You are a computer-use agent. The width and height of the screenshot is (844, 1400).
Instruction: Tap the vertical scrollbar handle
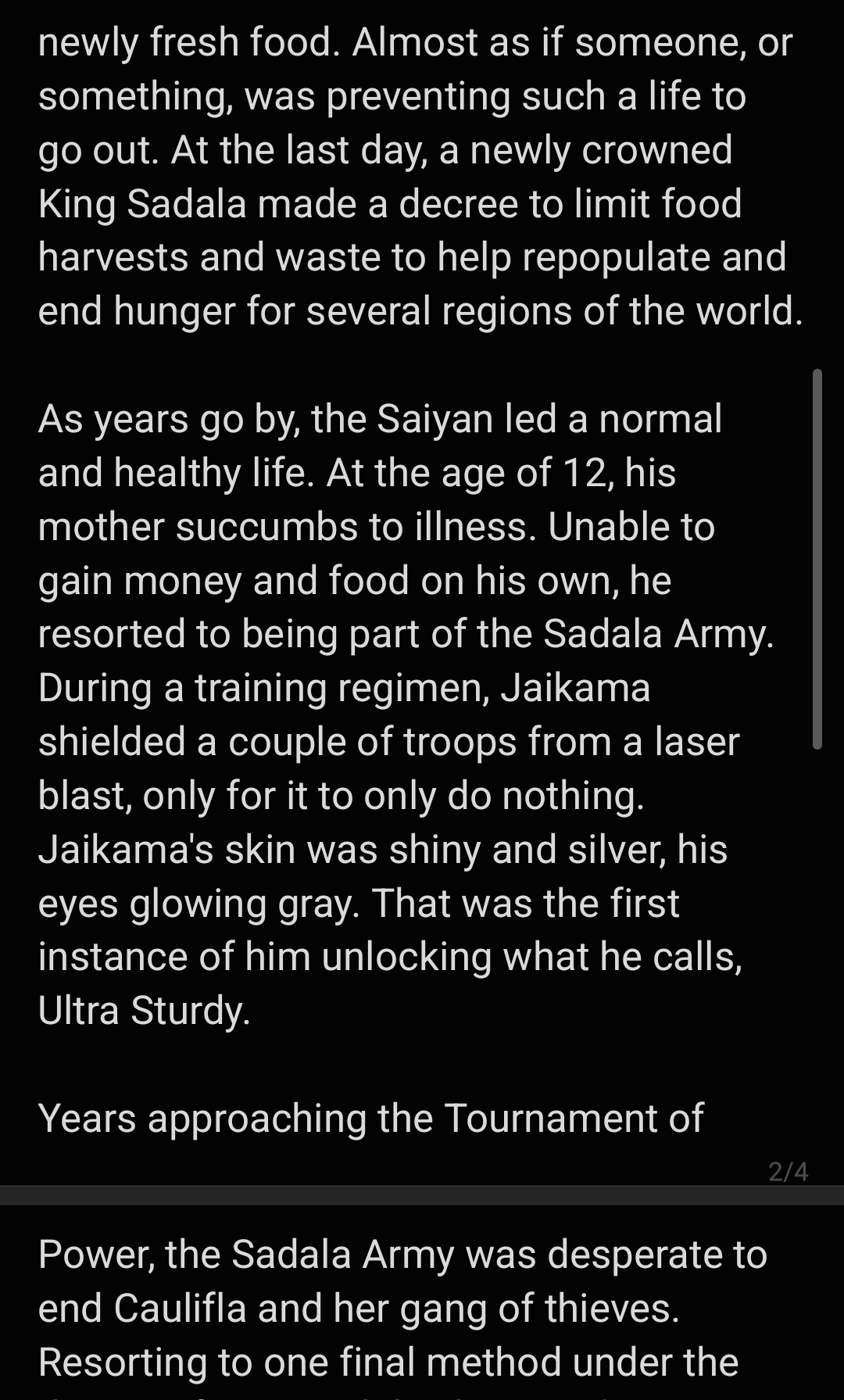817,559
